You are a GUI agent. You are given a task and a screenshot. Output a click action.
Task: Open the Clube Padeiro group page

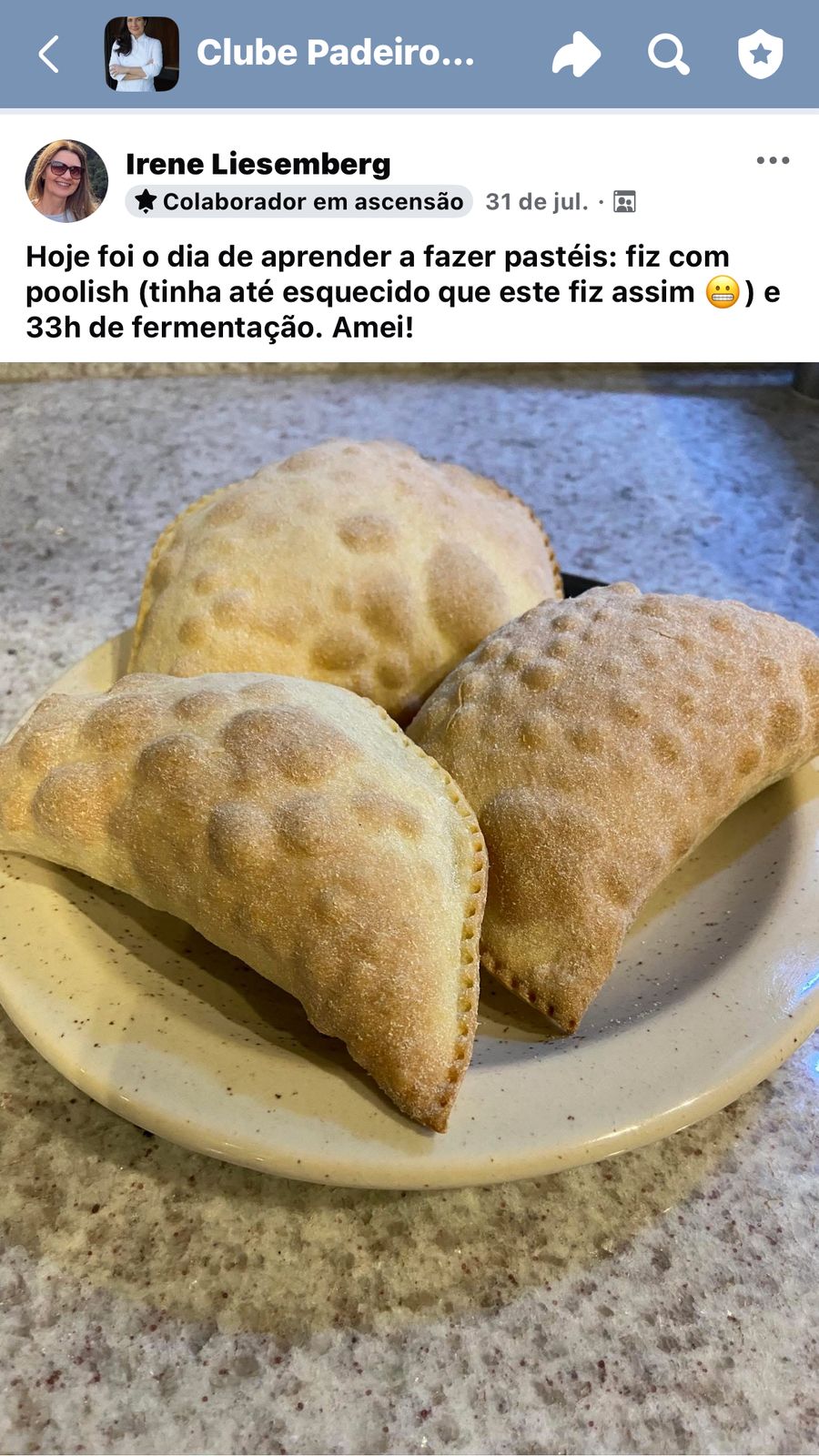(x=335, y=53)
